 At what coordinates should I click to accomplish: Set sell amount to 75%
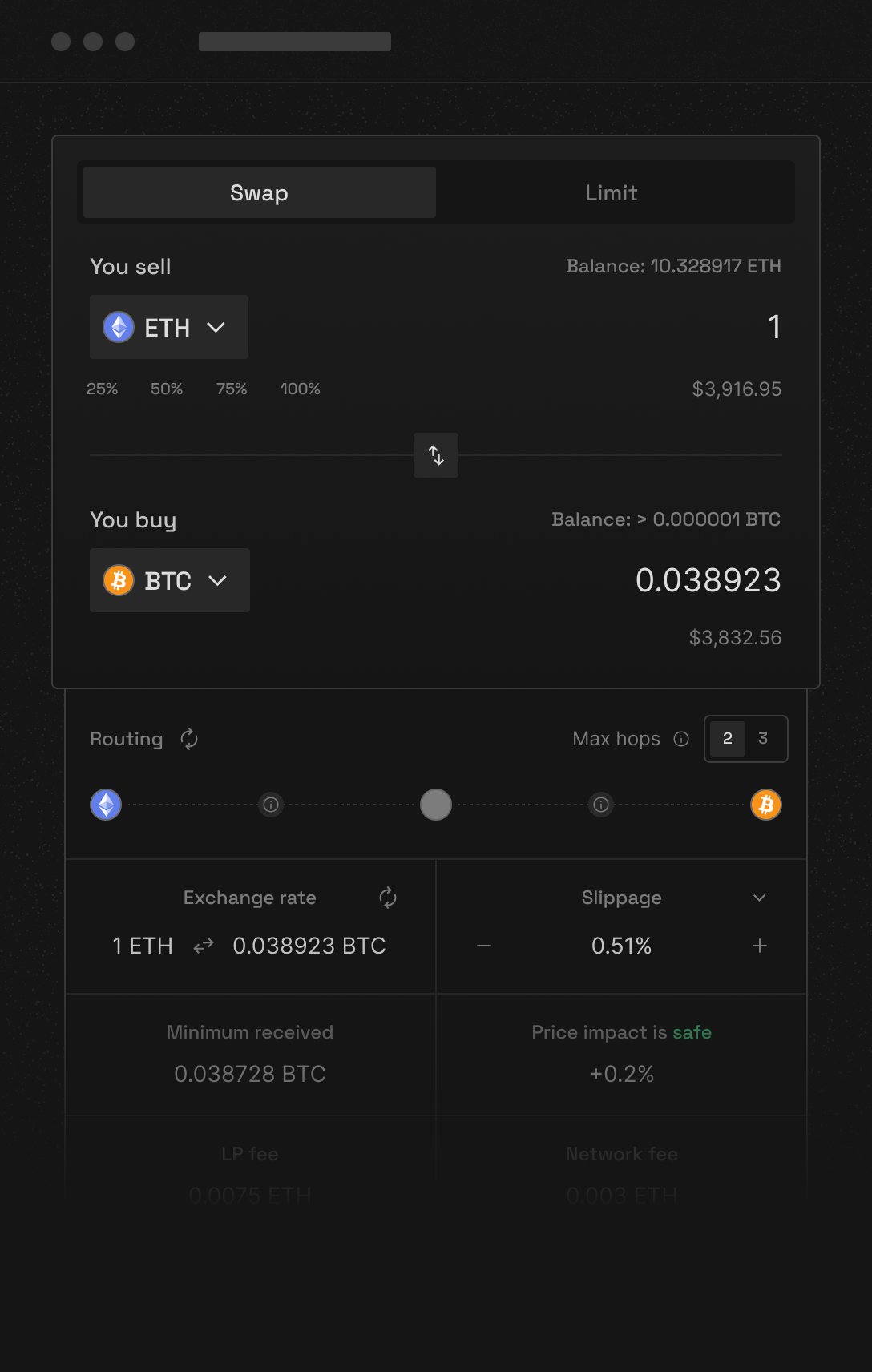point(232,389)
